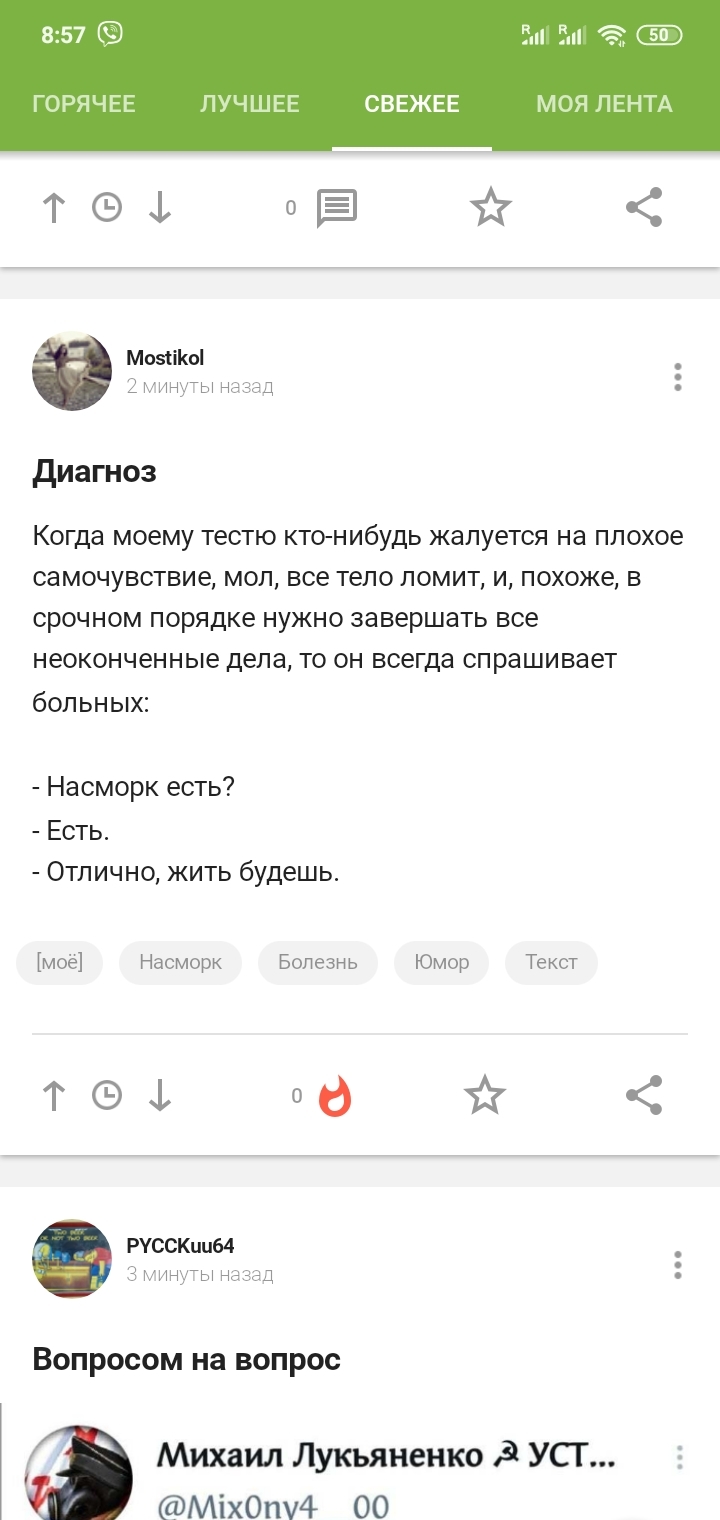Save the Диагноз post with the star
This screenshot has width=720, height=1520.
[485, 1096]
